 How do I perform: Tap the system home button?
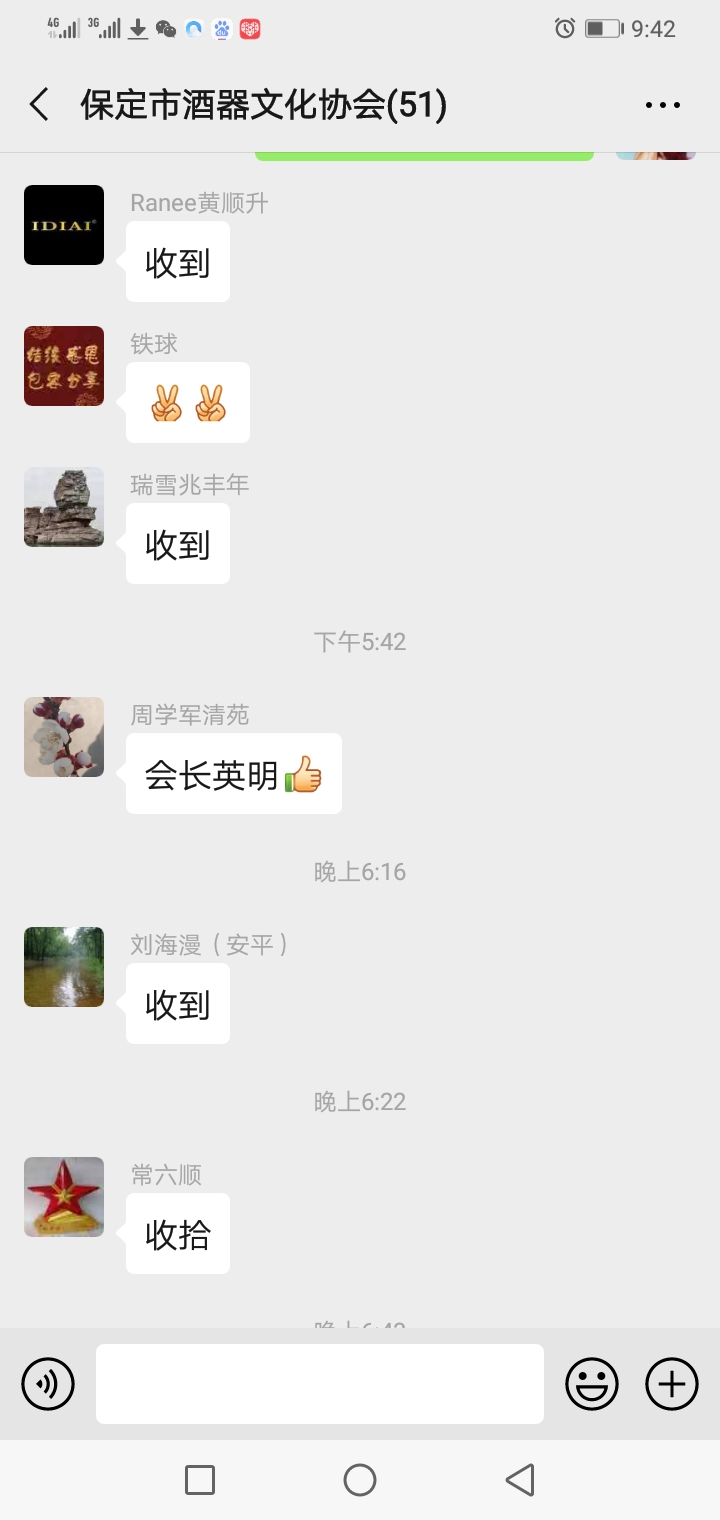point(360,1480)
